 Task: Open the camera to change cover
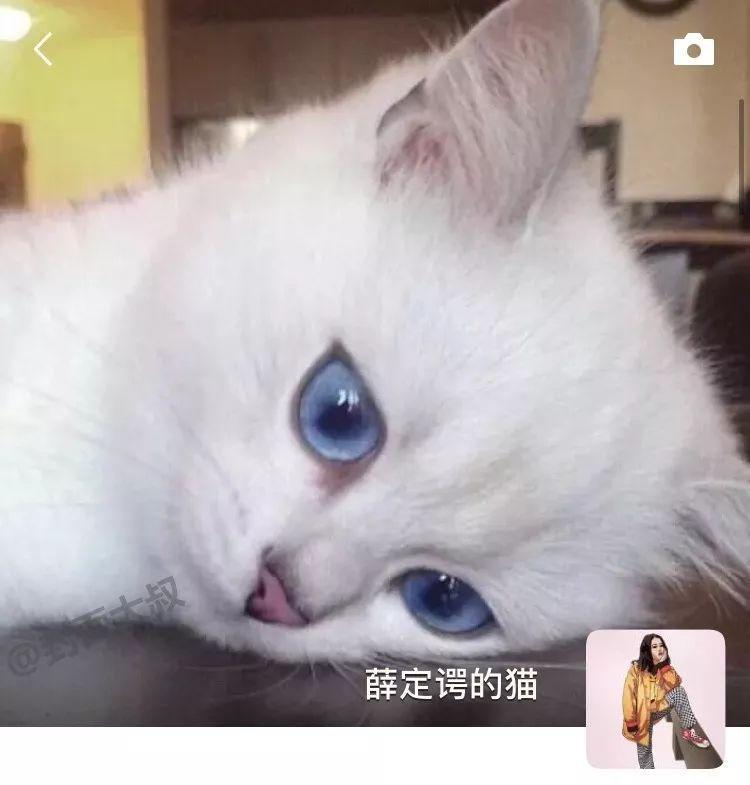click(693, 49)
